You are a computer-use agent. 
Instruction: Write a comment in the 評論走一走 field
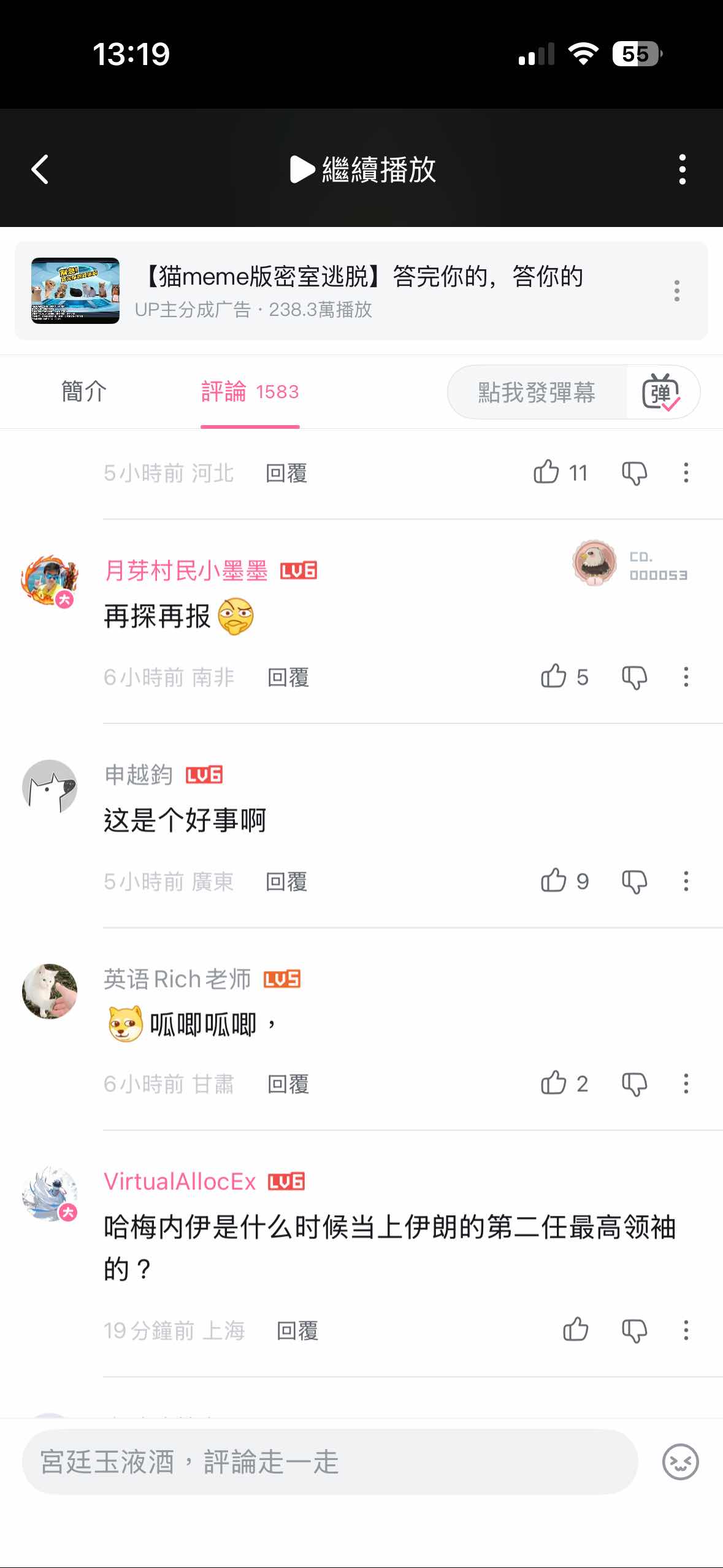point(330,1462)
